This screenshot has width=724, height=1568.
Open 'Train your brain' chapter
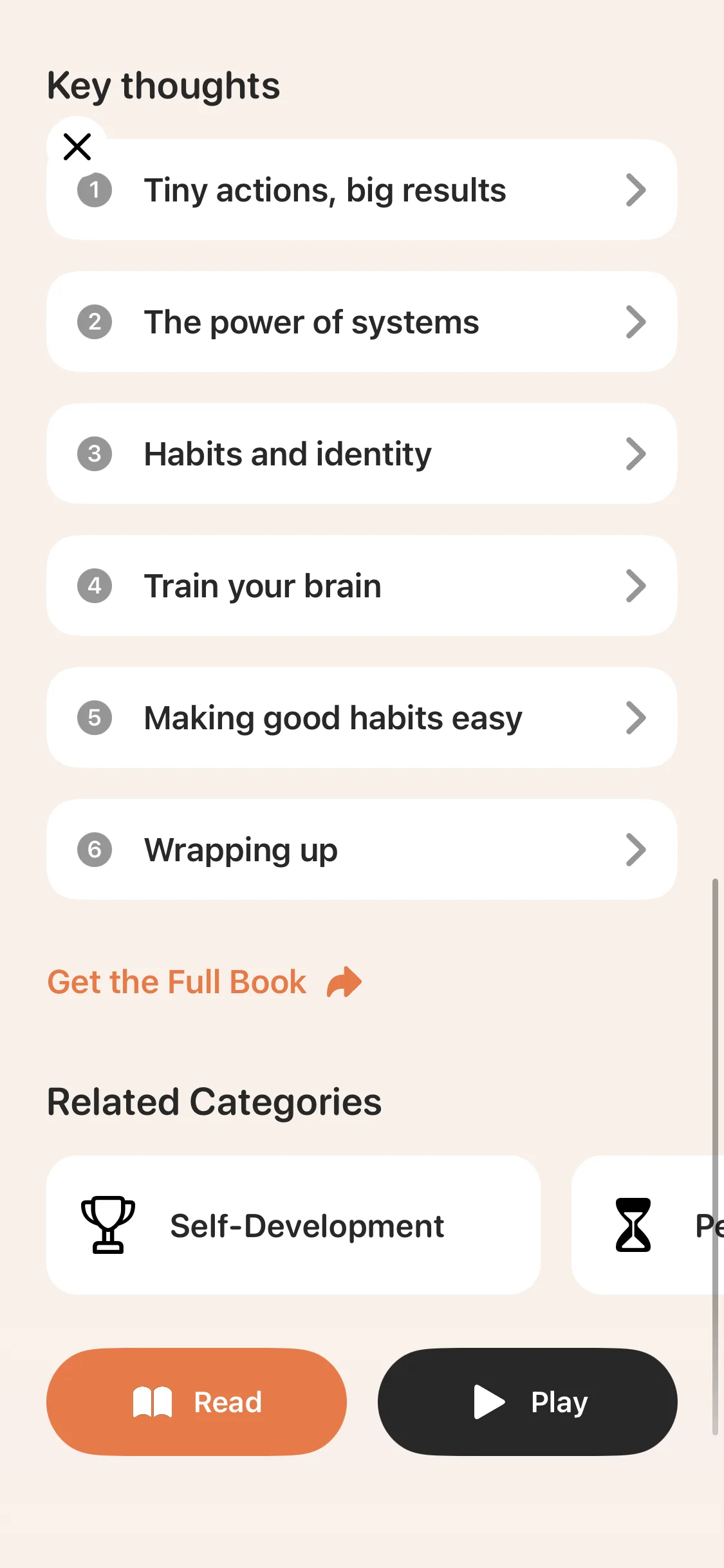360,586
